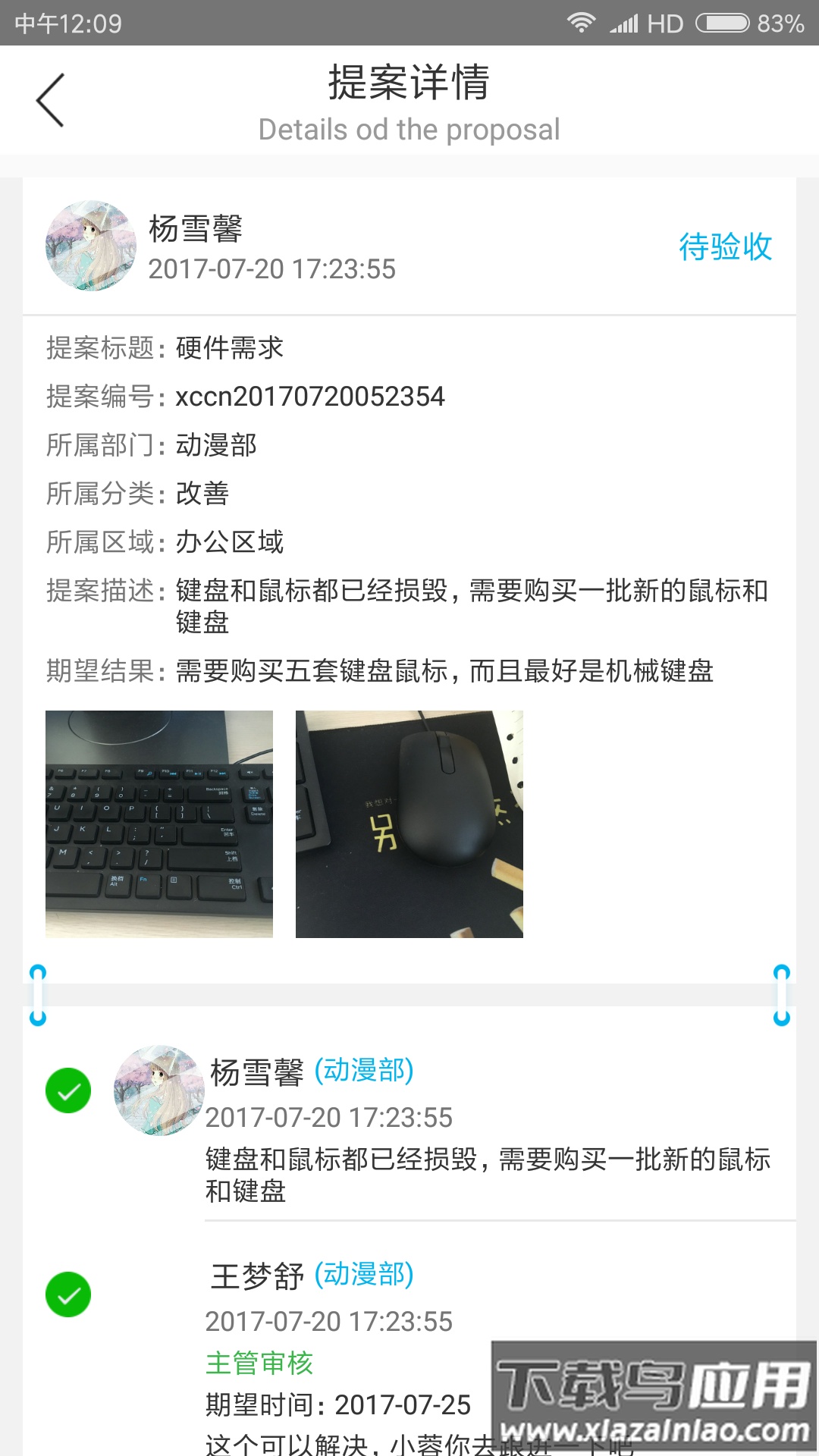819x1456 pixels.
Task: Tap the battery icon in the status bar
Action: 722,23
